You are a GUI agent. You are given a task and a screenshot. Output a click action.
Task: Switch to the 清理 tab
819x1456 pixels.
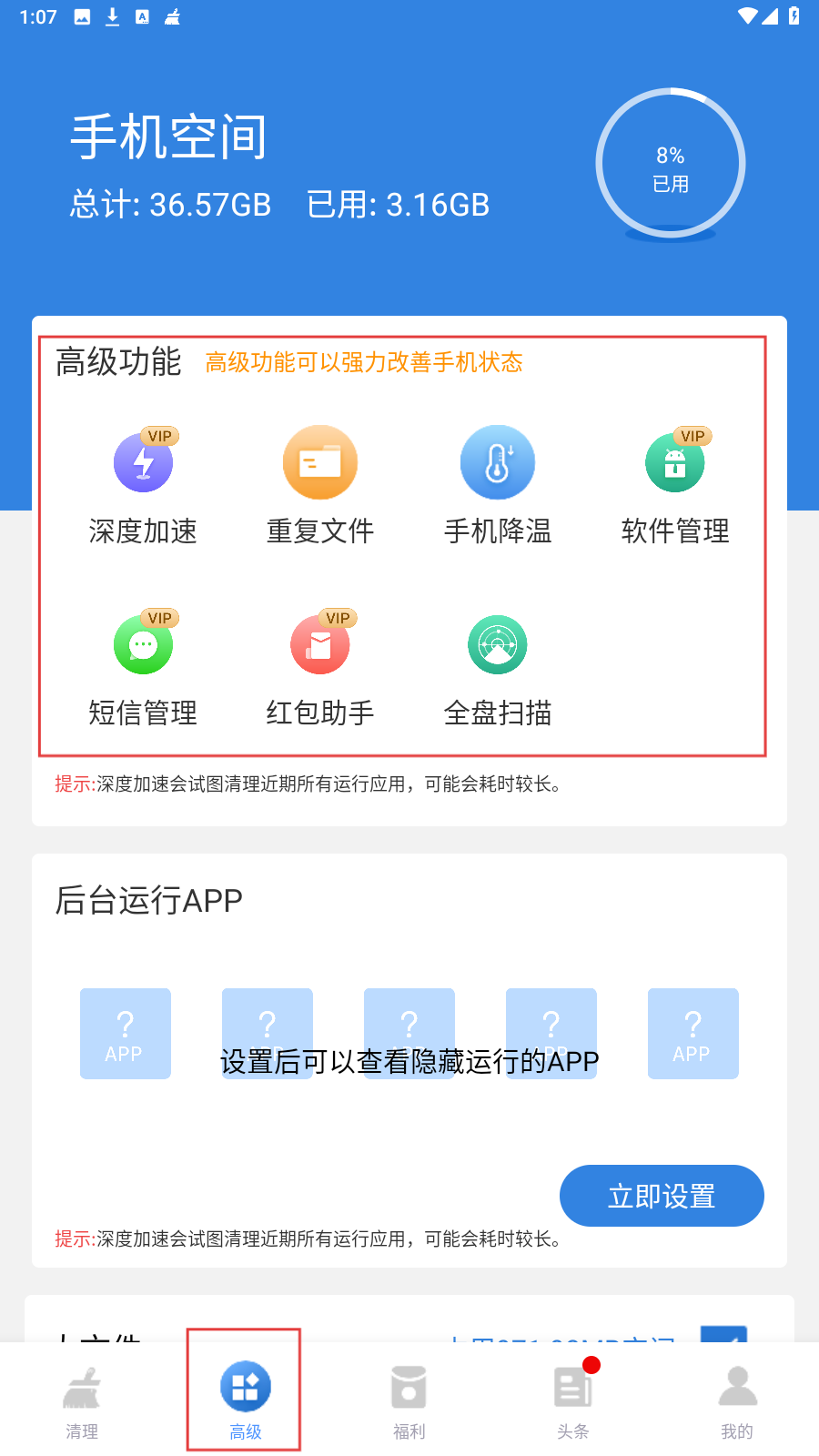coord(82,1400)
